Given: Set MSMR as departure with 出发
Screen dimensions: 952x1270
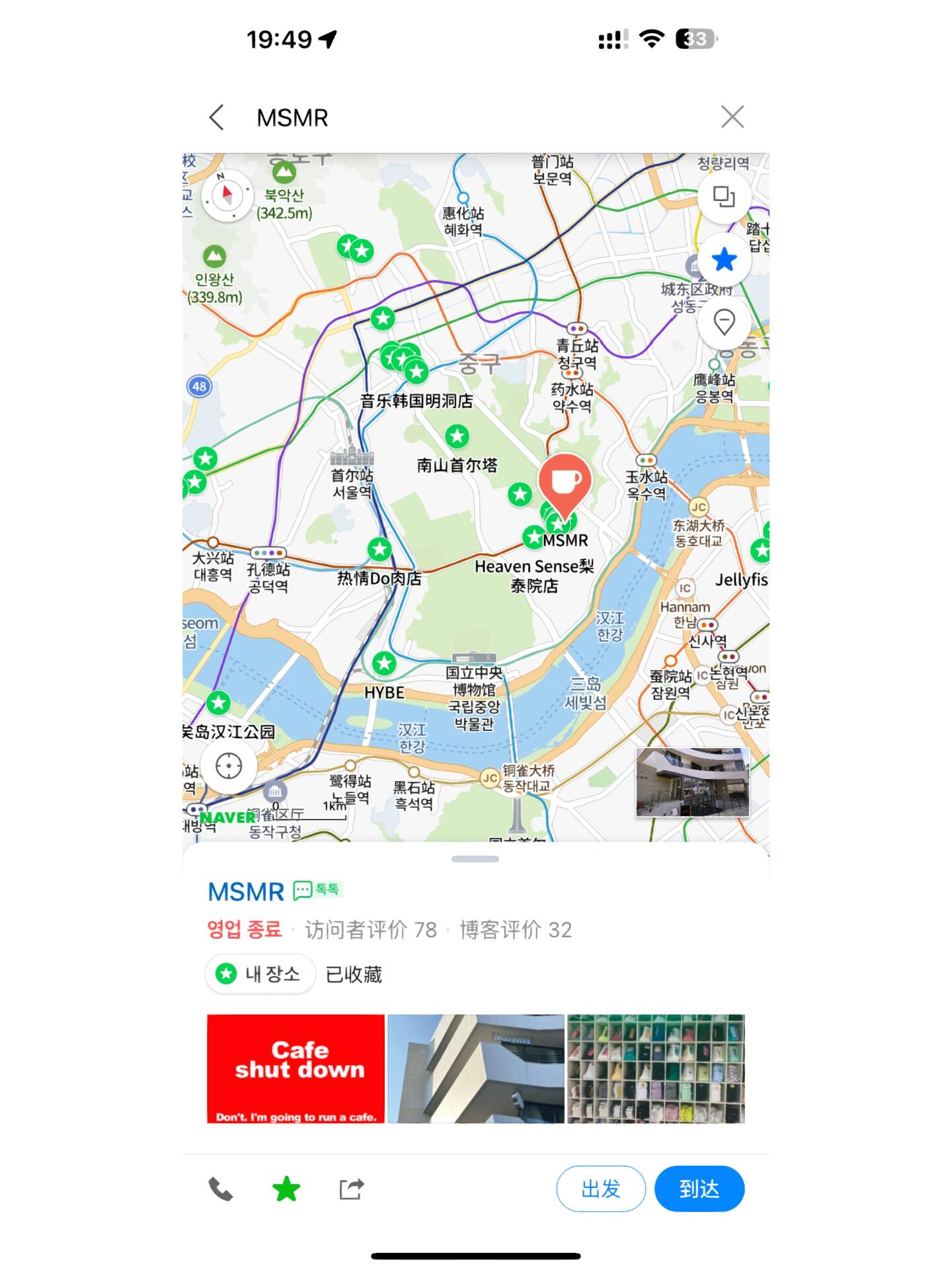Looking at the screenshot, I should 600,1189.
